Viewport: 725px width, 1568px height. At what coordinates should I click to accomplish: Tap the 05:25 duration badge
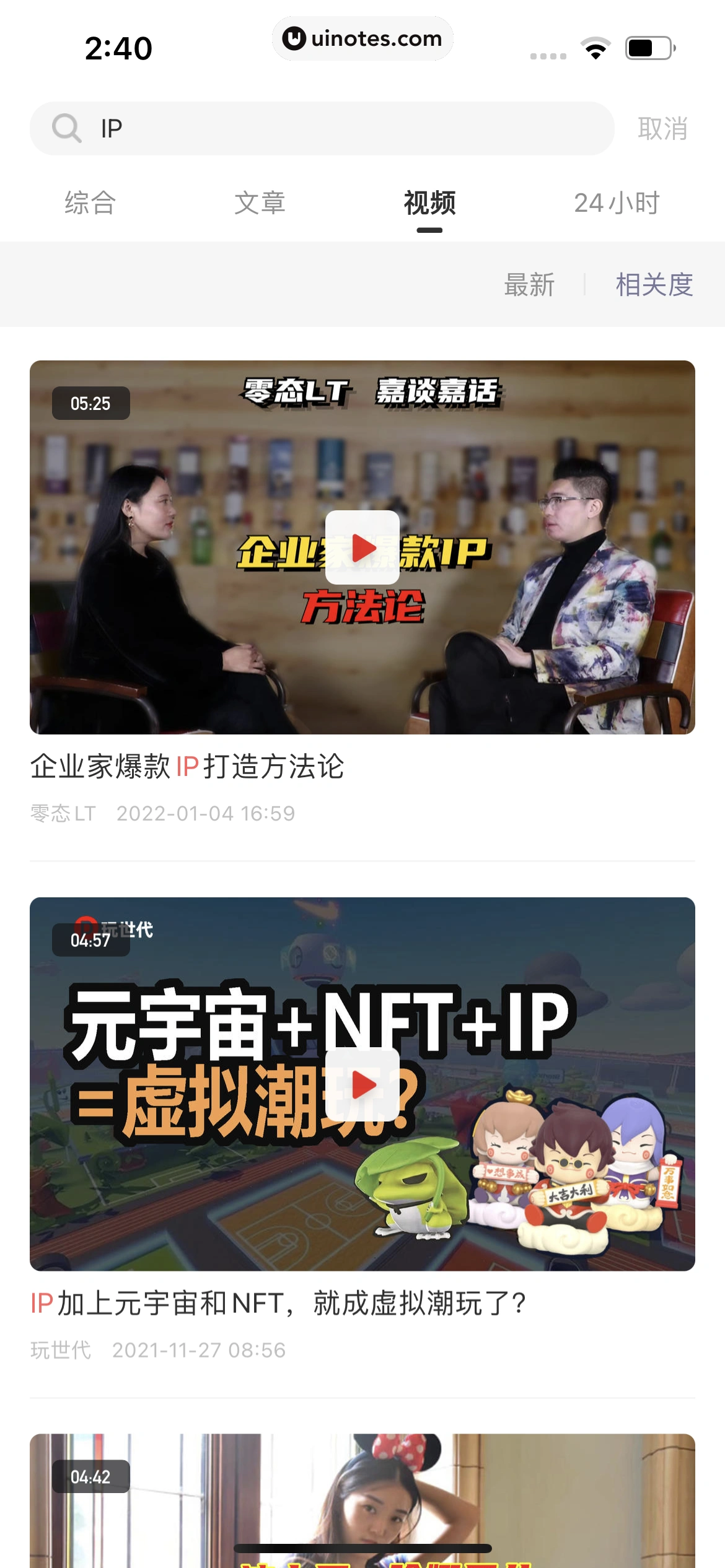point(92,403)
